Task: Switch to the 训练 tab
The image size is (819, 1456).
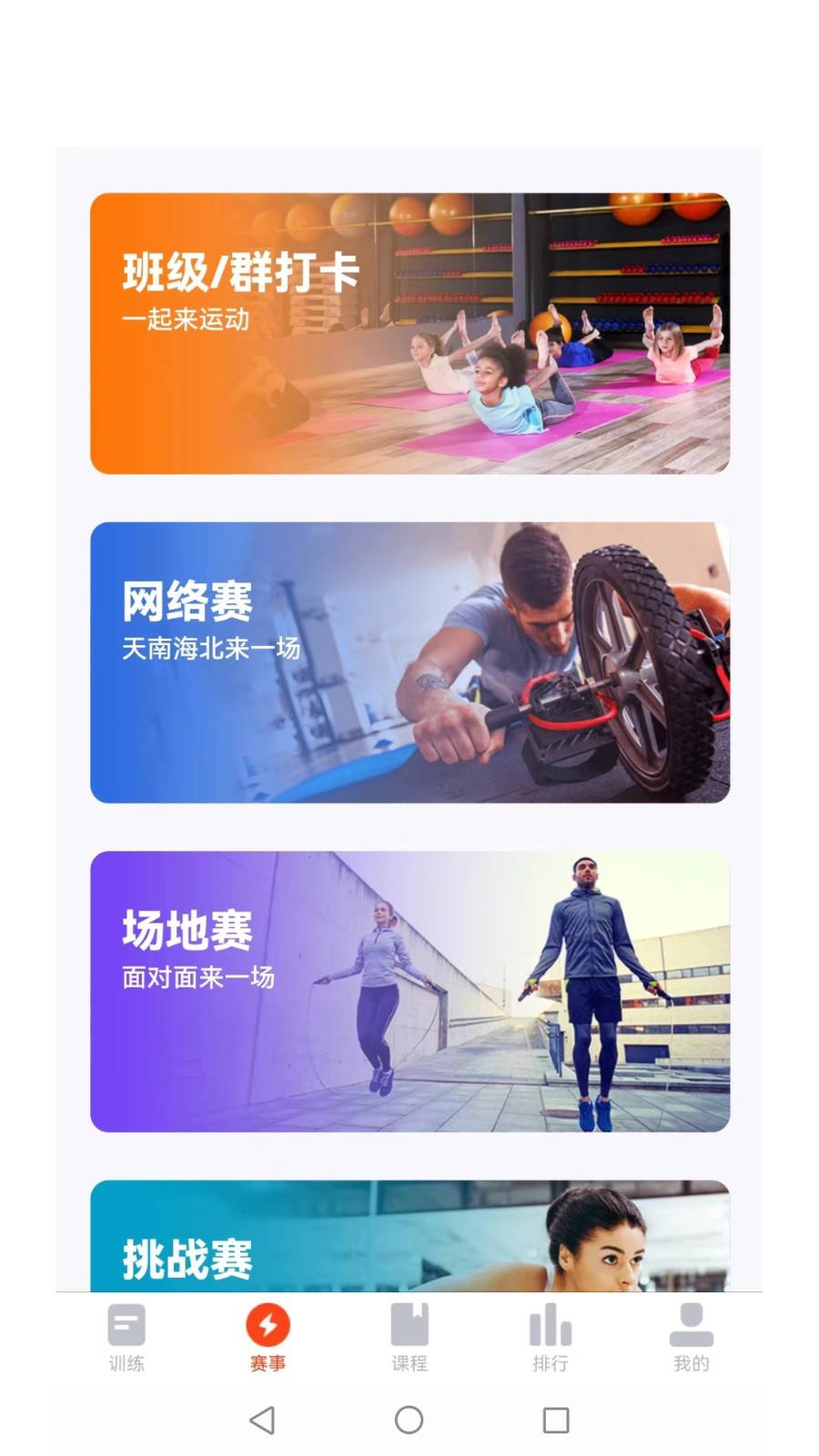Action: tap(126, 1337)
